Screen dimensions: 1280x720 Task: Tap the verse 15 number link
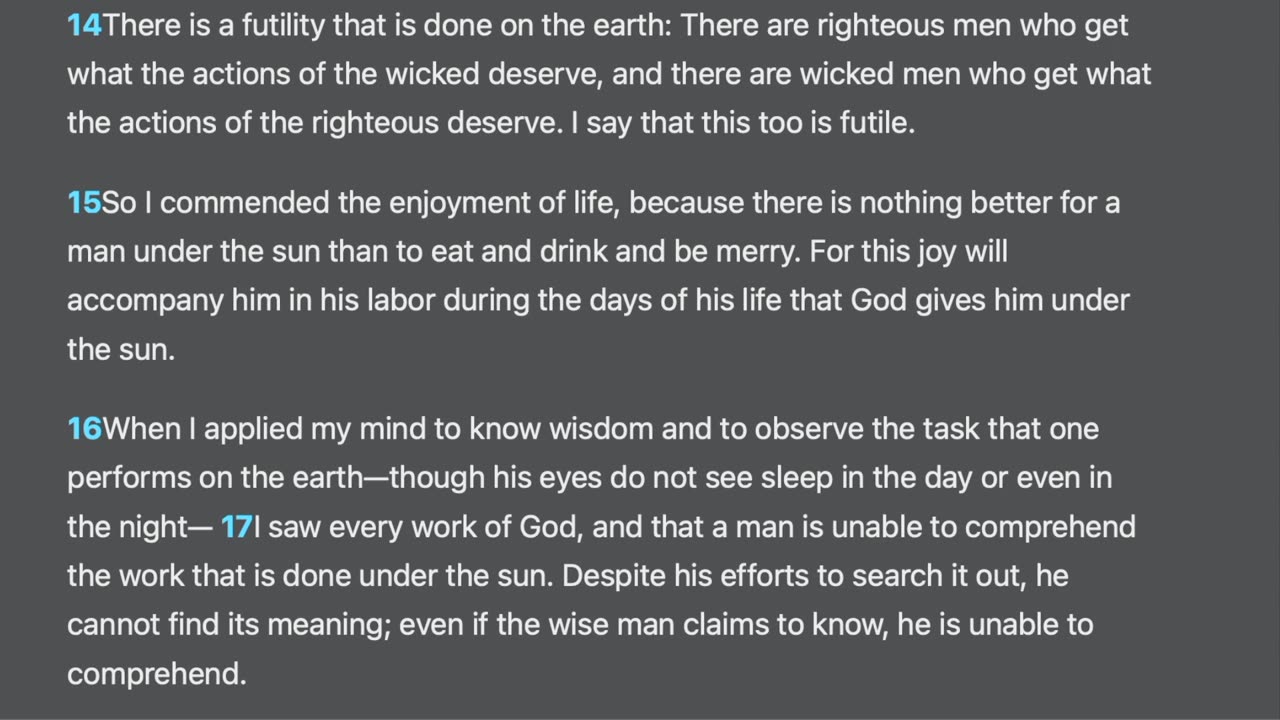[84, 203]
